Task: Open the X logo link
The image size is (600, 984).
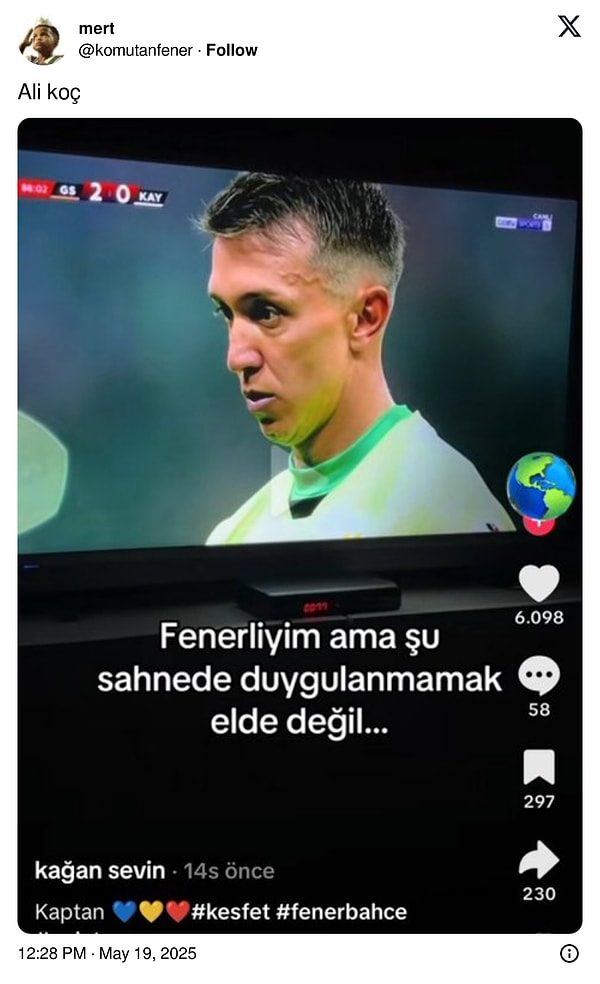Action: point(568,27)
